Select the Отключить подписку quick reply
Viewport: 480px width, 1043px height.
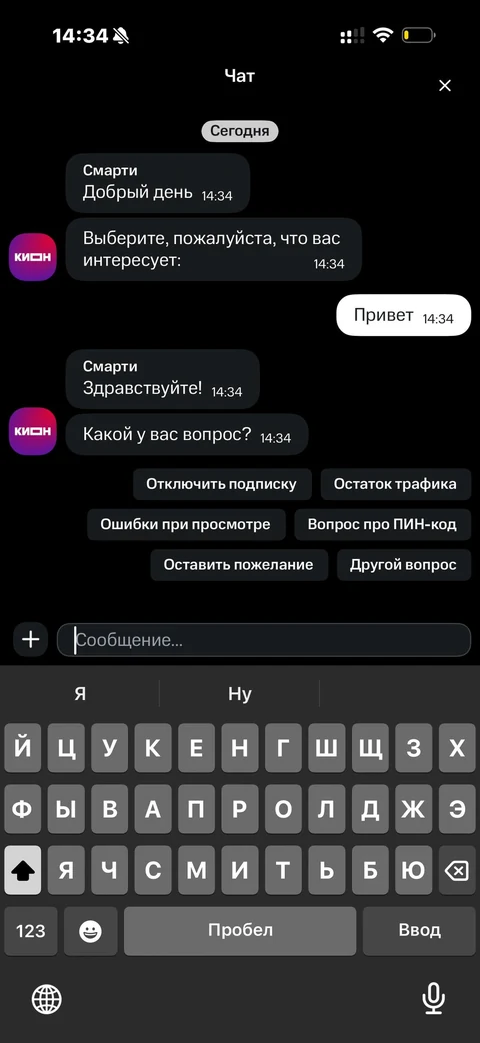(221, 484)
